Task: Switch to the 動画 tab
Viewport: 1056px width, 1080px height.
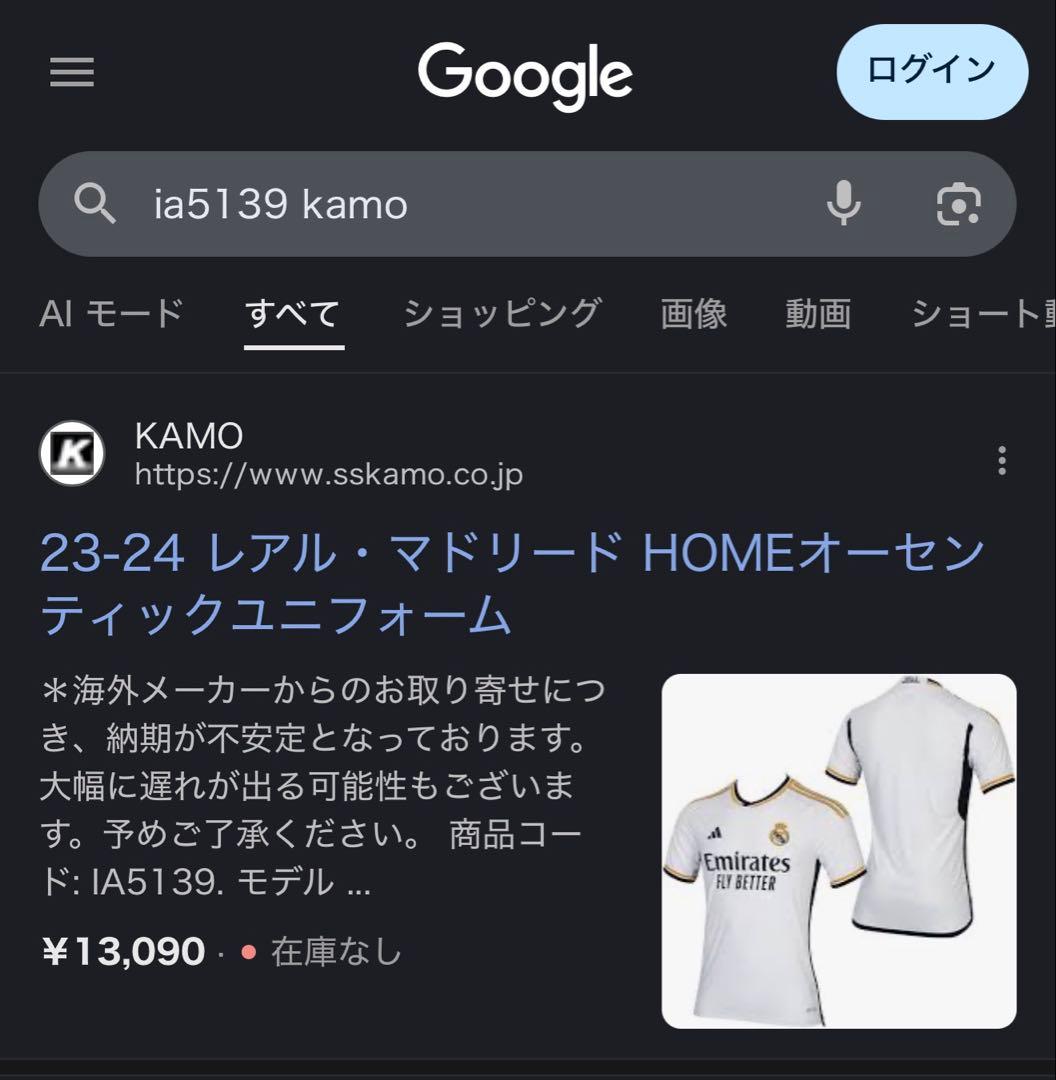Action: pos(817,314)
